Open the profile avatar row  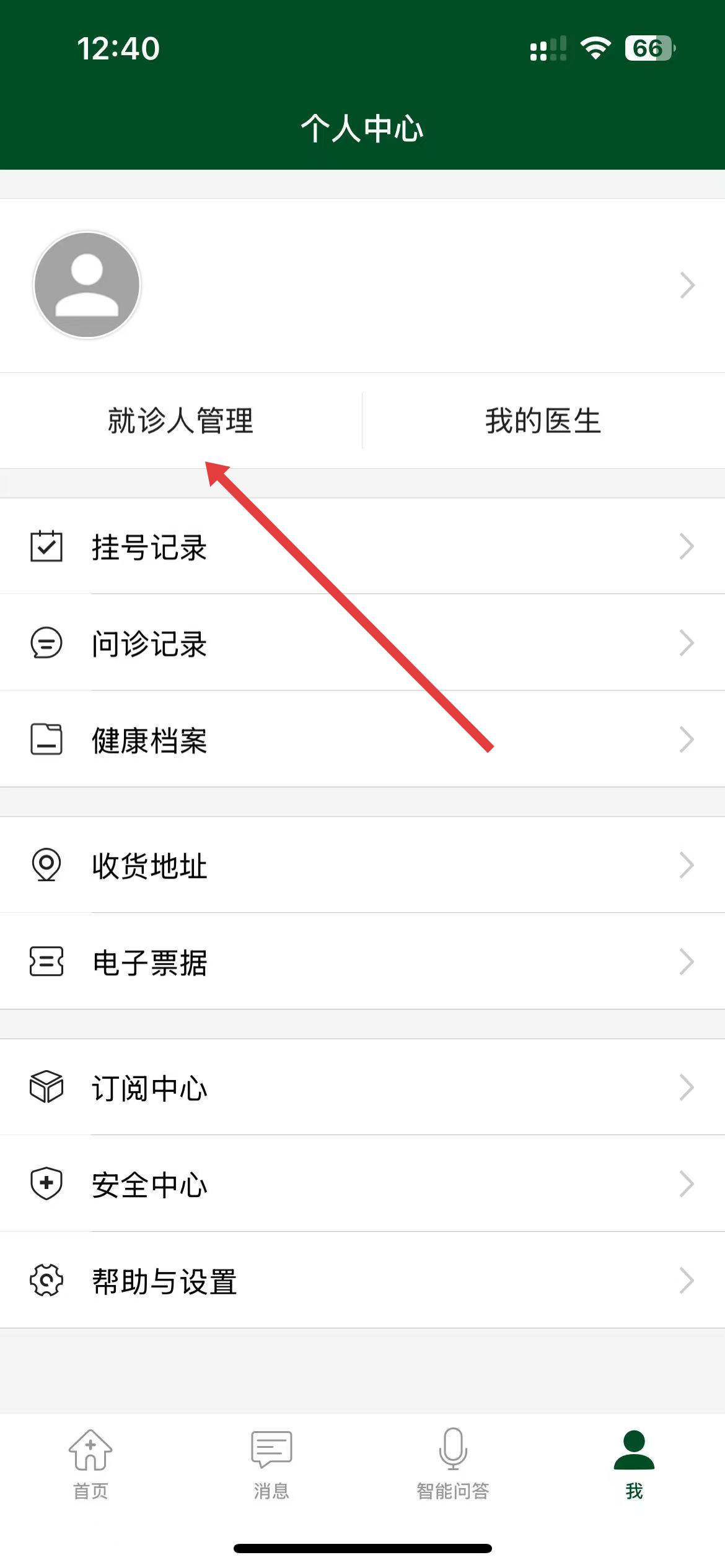pyautogui.click(x=362, y=285)
